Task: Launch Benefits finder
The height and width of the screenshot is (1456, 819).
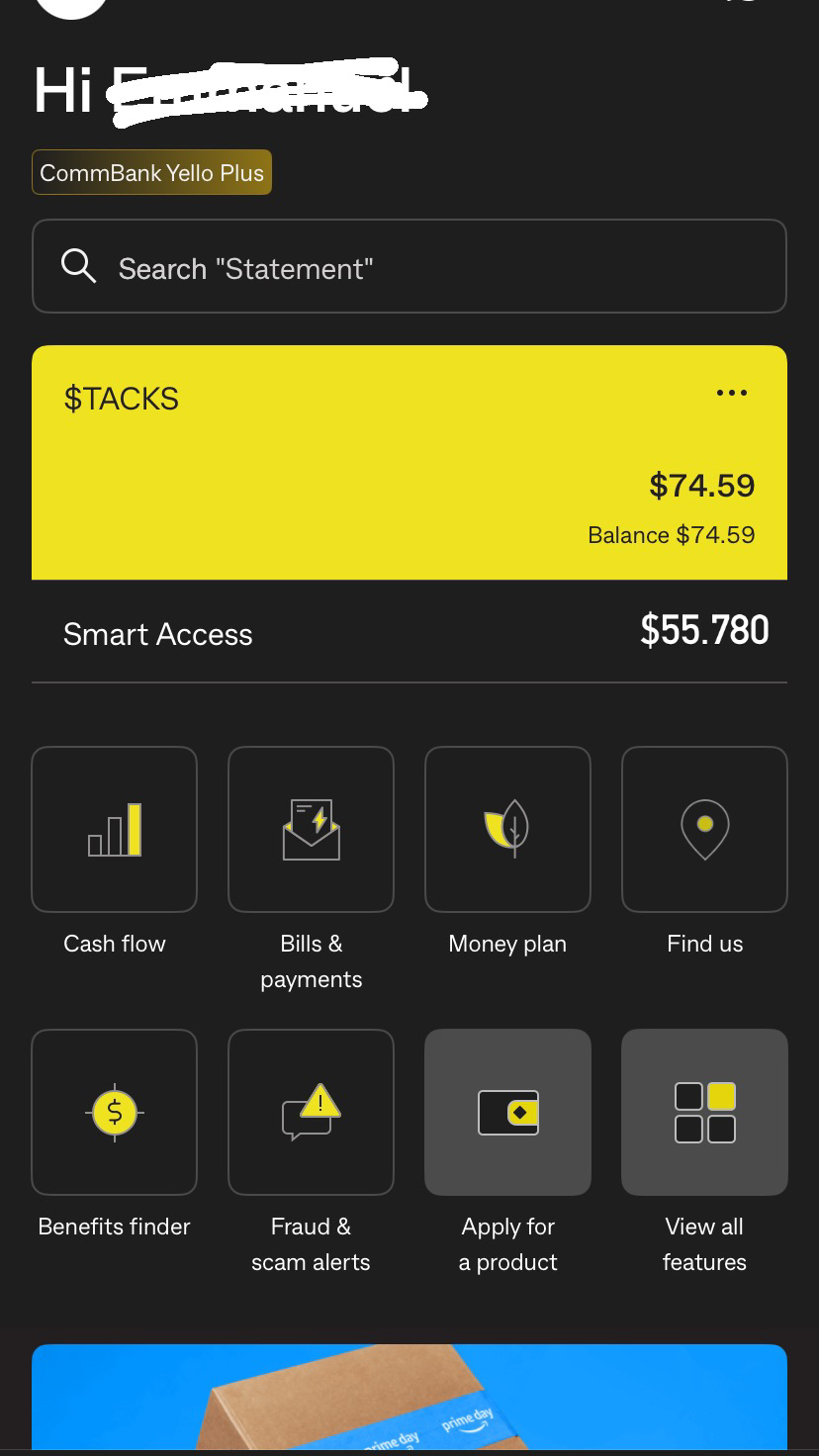Action: tap(115, 1112)
